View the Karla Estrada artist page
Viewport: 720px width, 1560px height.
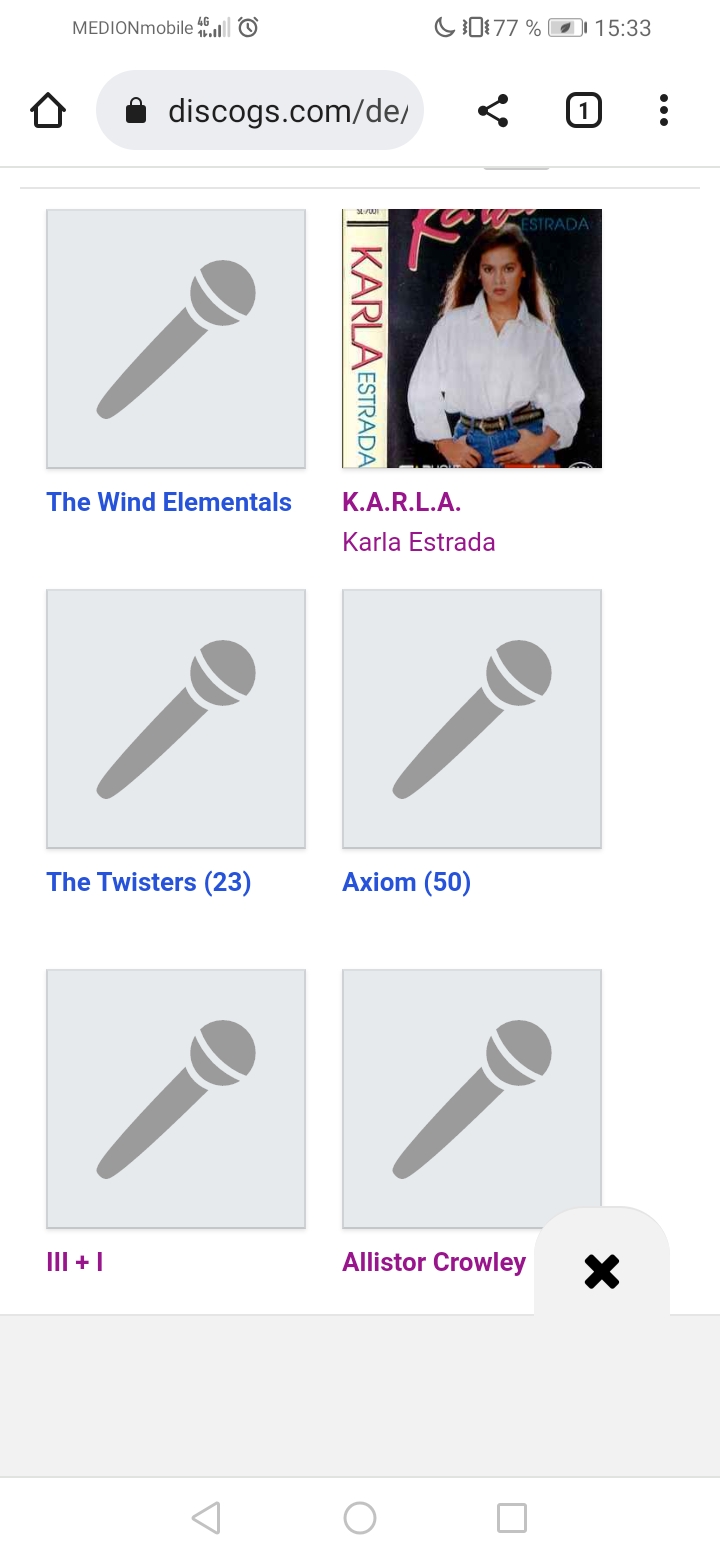pos(419,542)
